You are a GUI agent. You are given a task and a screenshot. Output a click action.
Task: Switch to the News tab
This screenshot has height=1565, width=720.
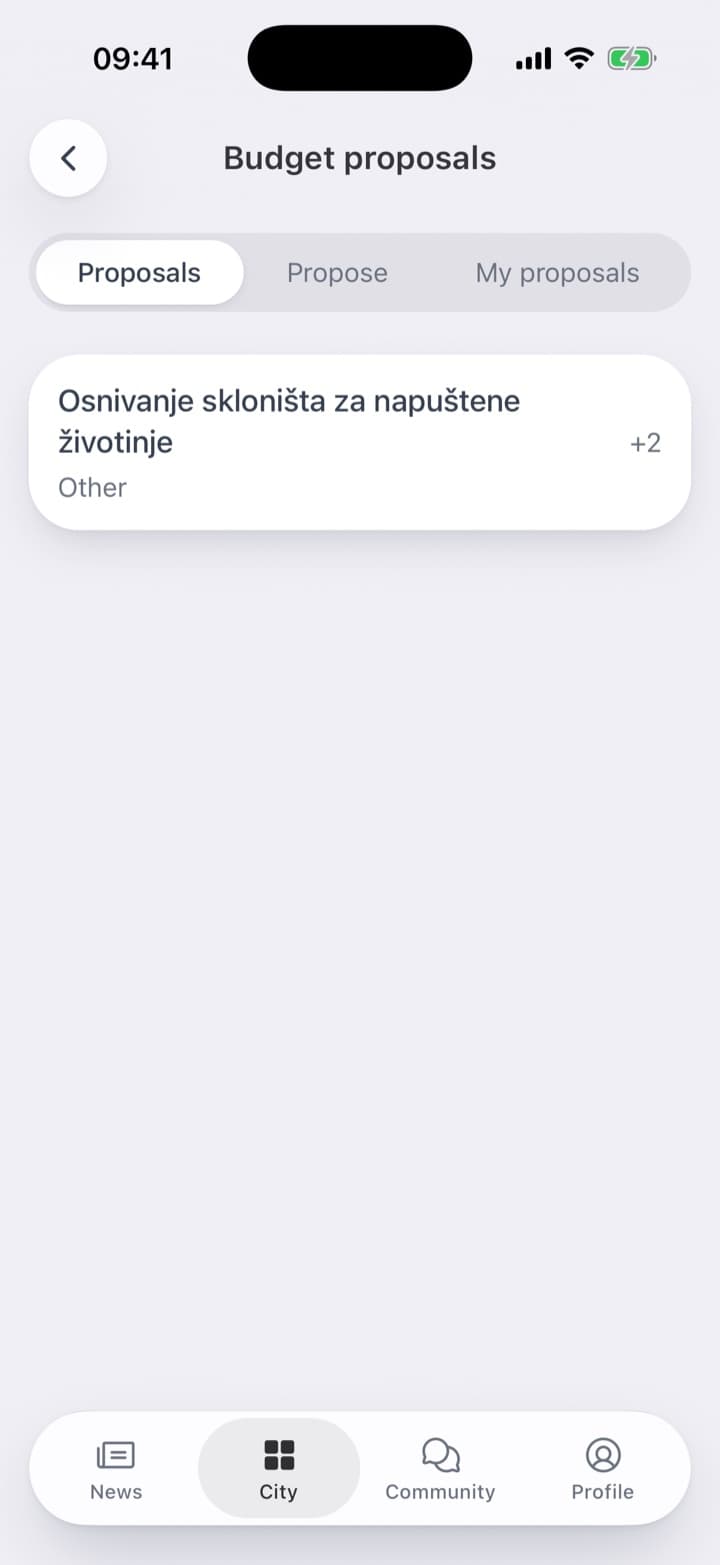coord(116,1469)
